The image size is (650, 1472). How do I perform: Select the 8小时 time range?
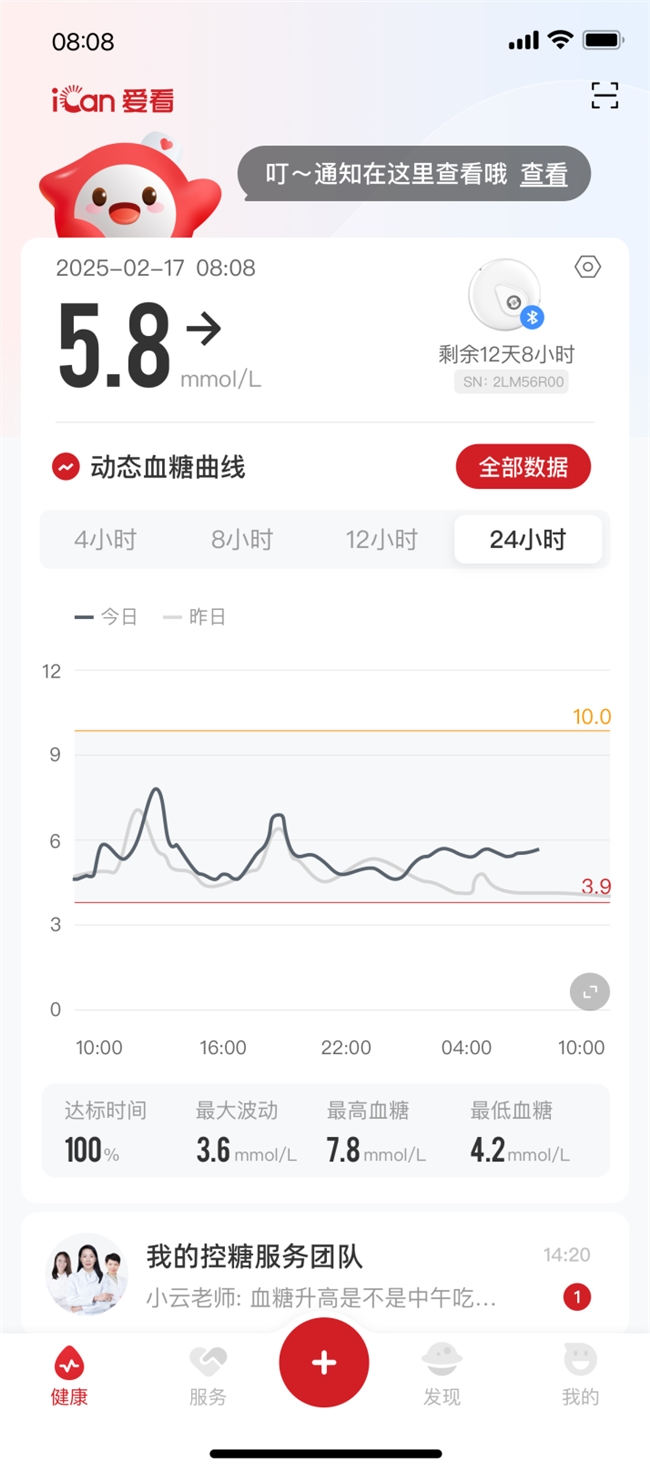(242, 540)
